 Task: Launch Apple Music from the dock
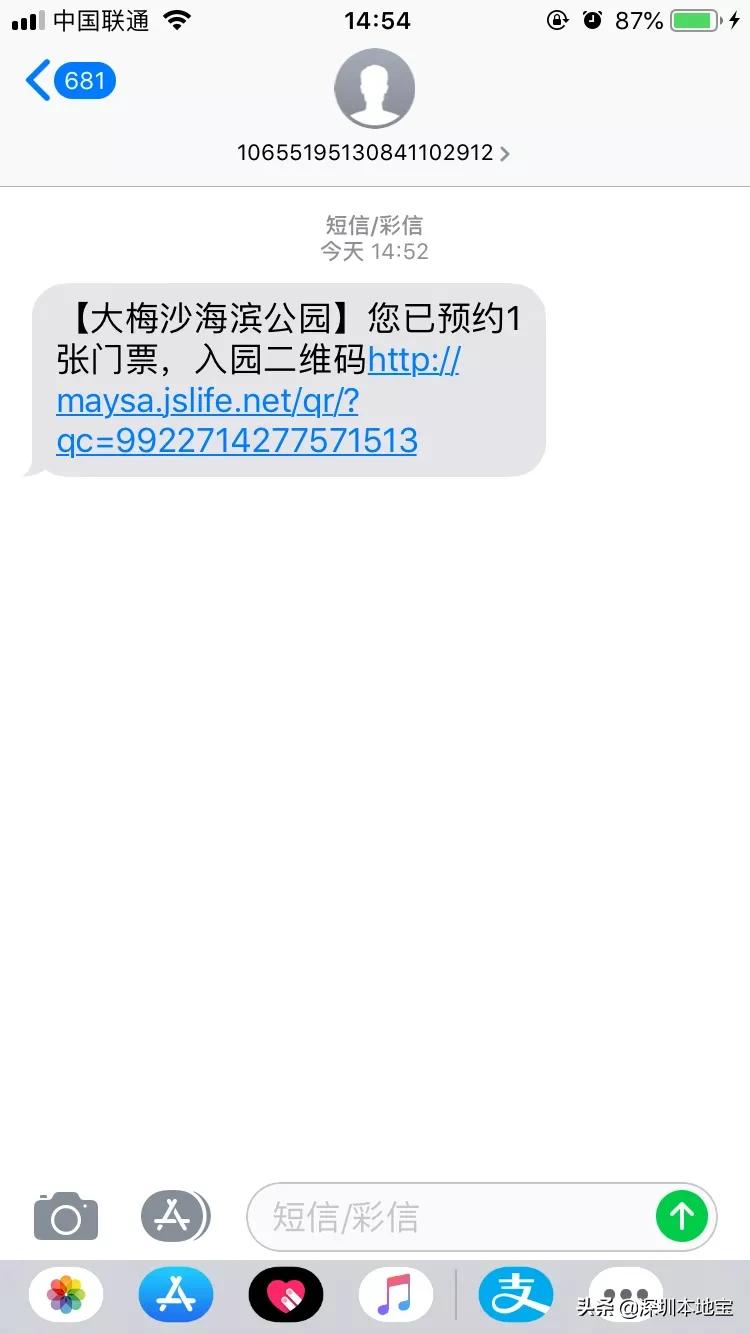395,1294
